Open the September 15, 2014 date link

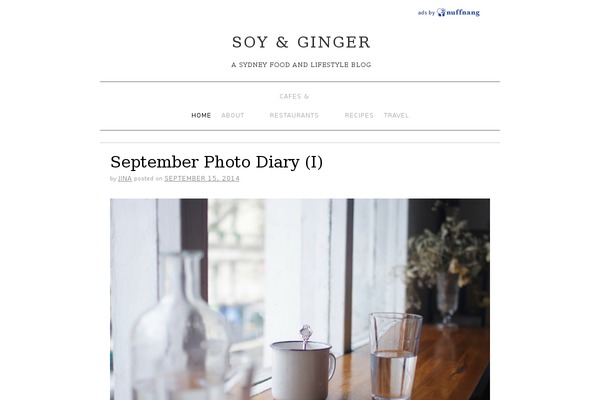point(202,178)
